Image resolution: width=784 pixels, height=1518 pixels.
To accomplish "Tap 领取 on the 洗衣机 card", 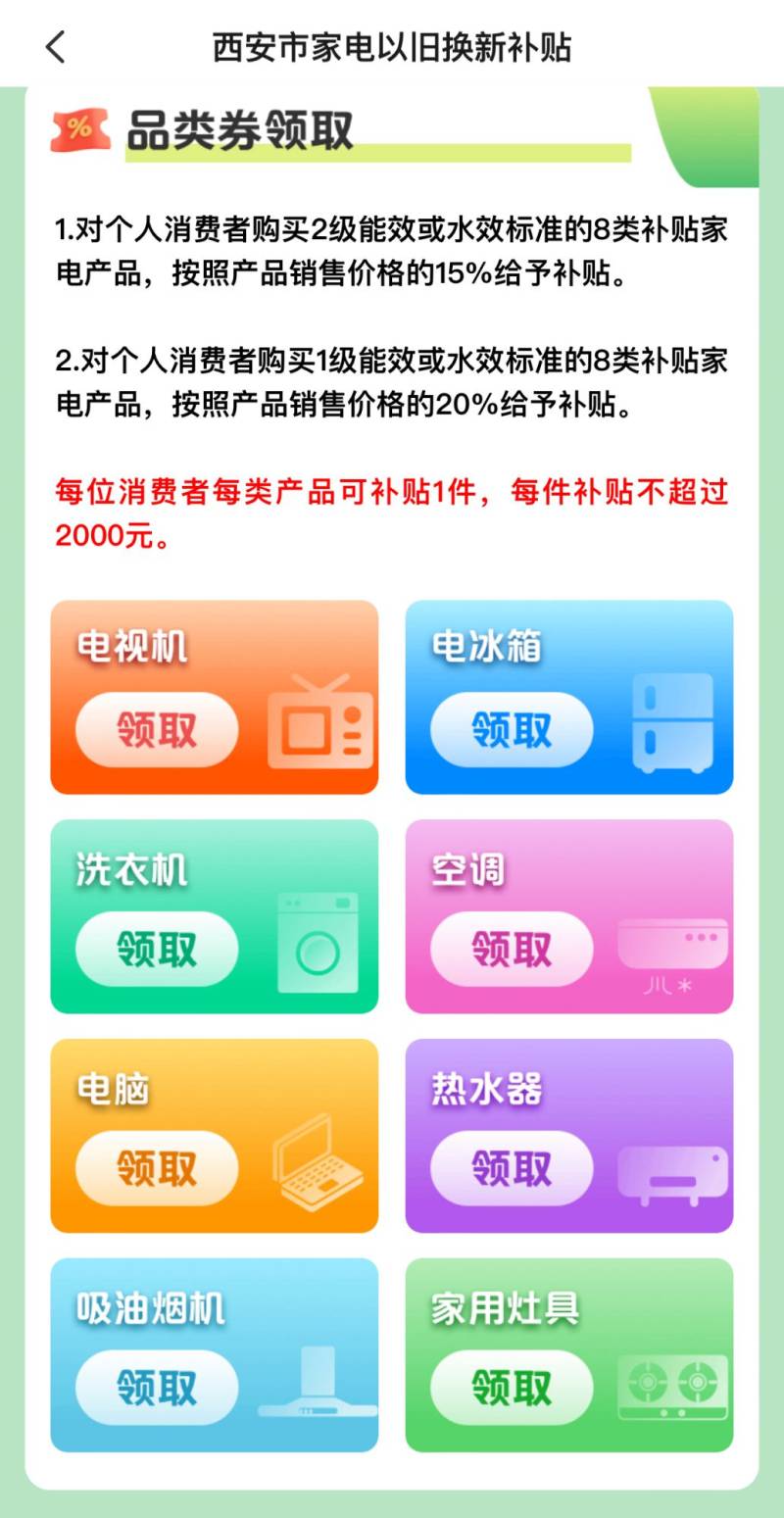I will click(x=157, y=949).
